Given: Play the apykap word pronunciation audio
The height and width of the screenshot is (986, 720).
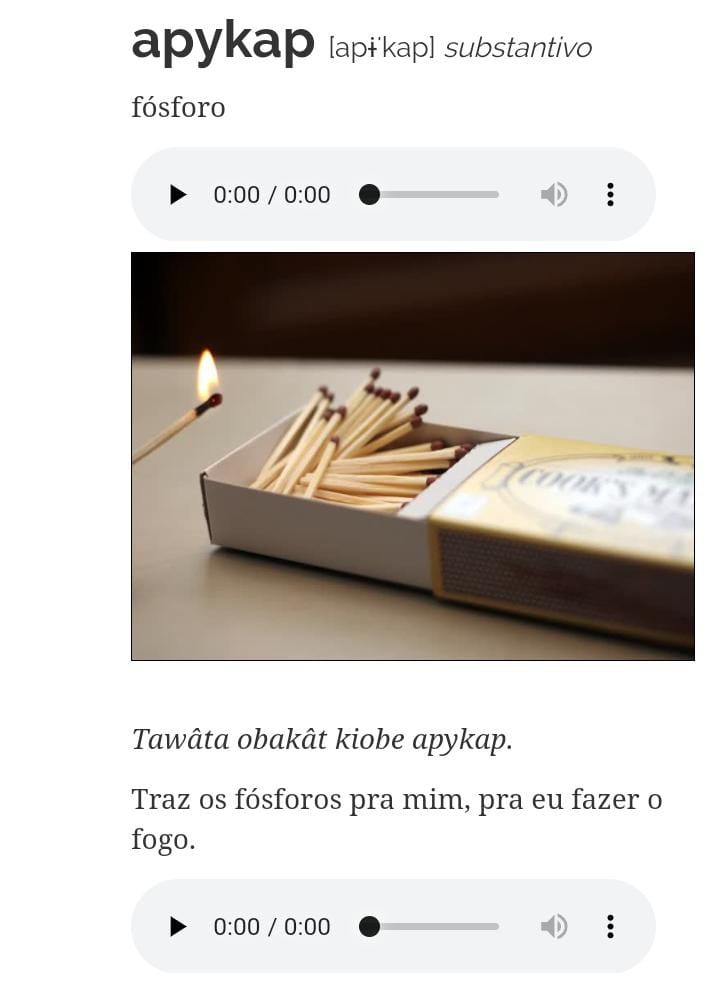Looking at the screenshot, I should (178, 194).
